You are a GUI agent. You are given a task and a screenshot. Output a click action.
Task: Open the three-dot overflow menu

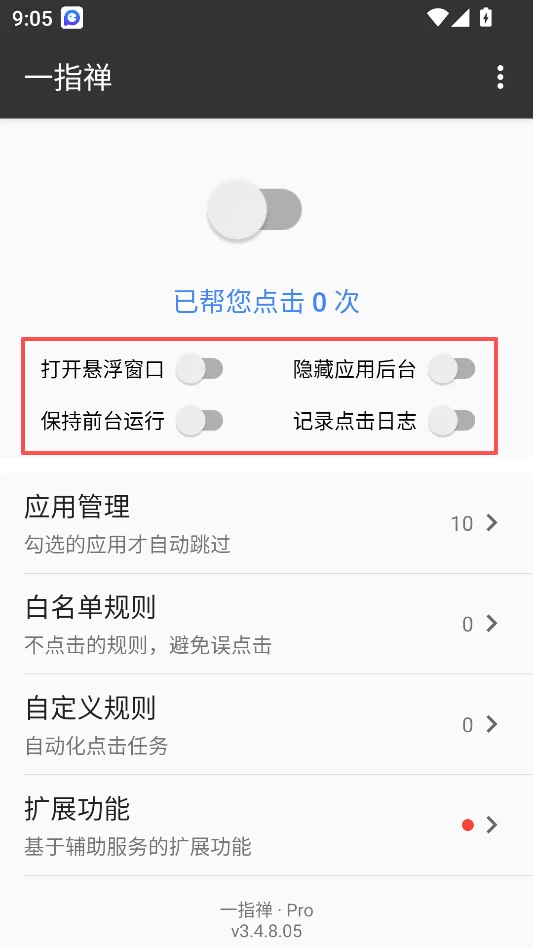(x=500, y=78)
